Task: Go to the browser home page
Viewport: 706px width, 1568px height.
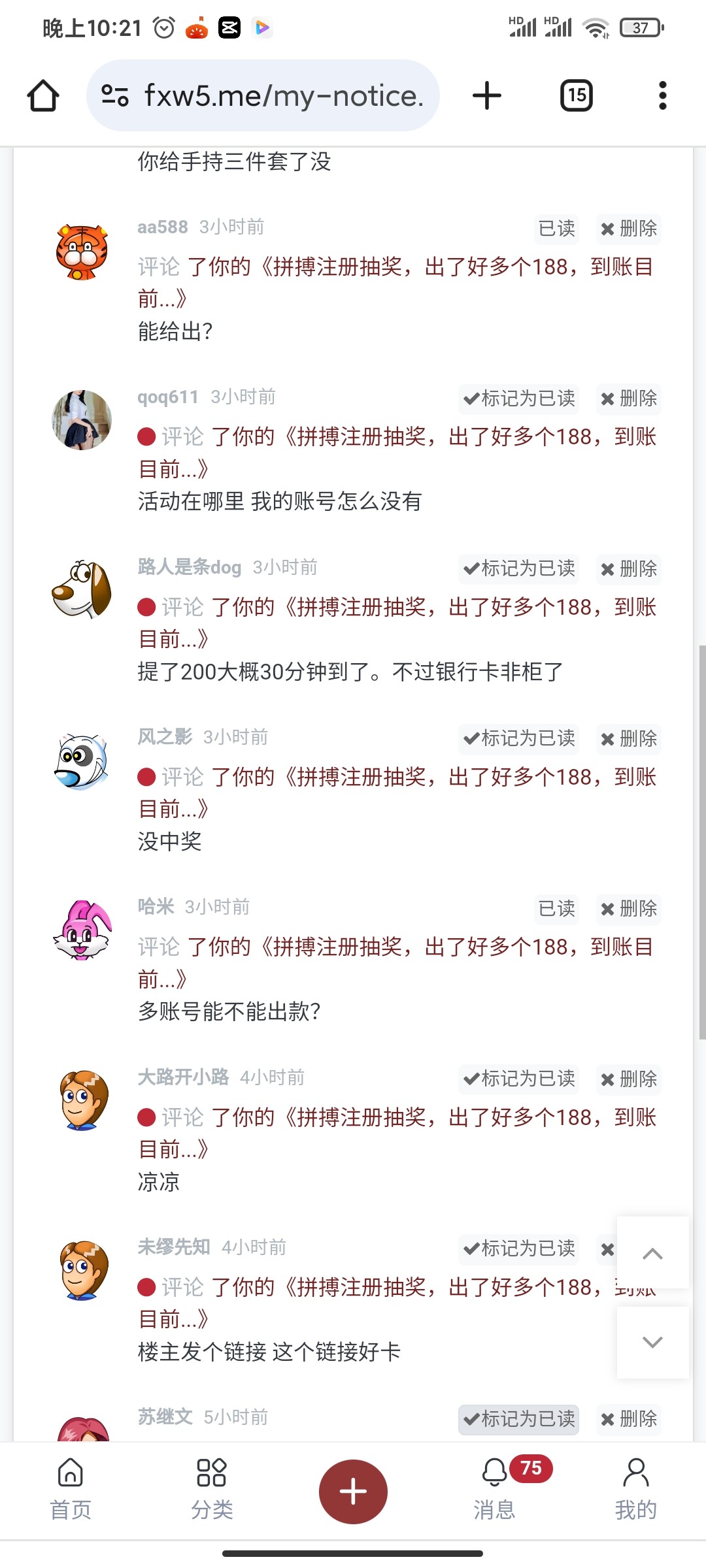Action: click(43, 96)
